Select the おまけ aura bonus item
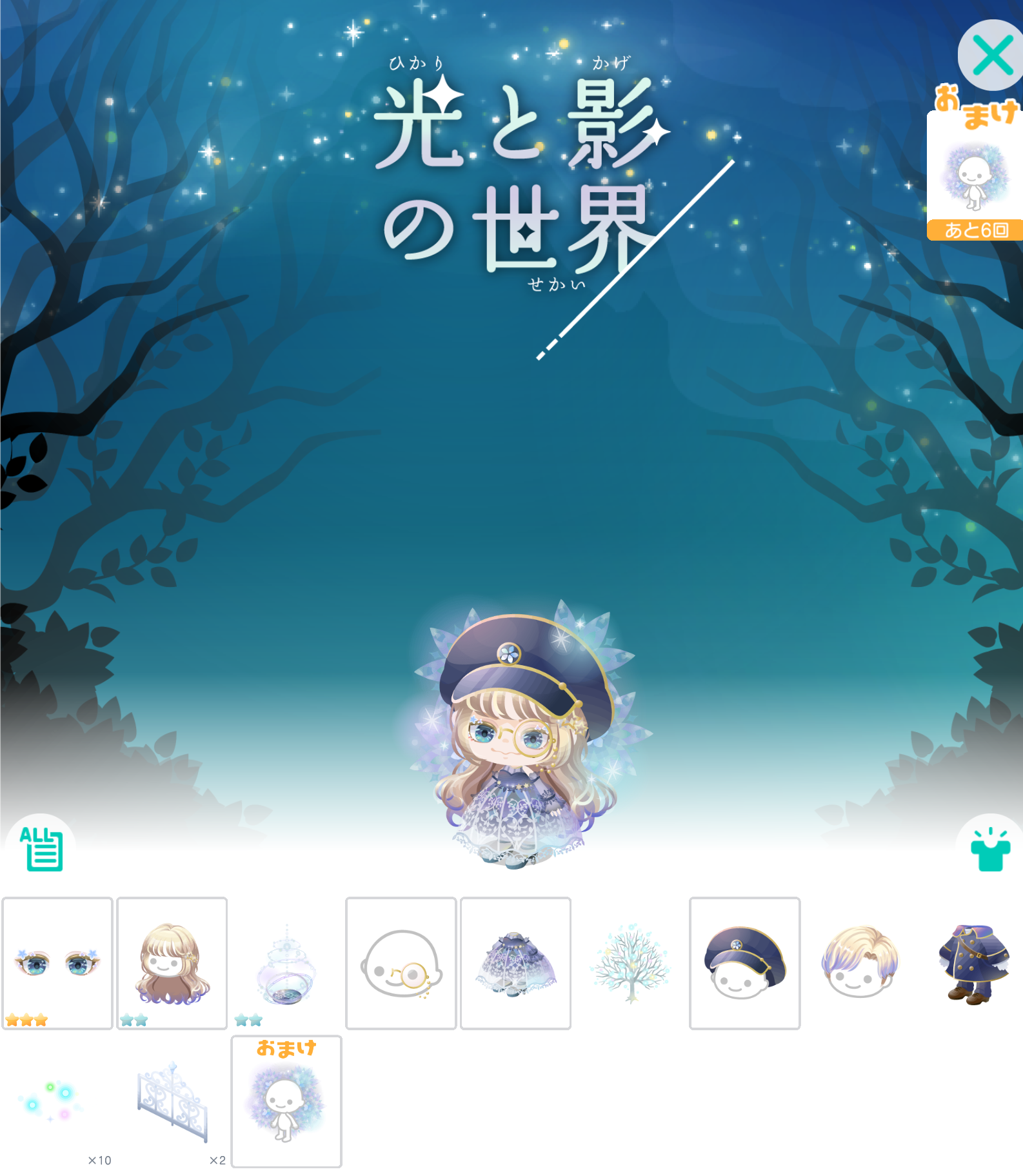This screenshot has height=1176, width=1023. pos(286,1102)
